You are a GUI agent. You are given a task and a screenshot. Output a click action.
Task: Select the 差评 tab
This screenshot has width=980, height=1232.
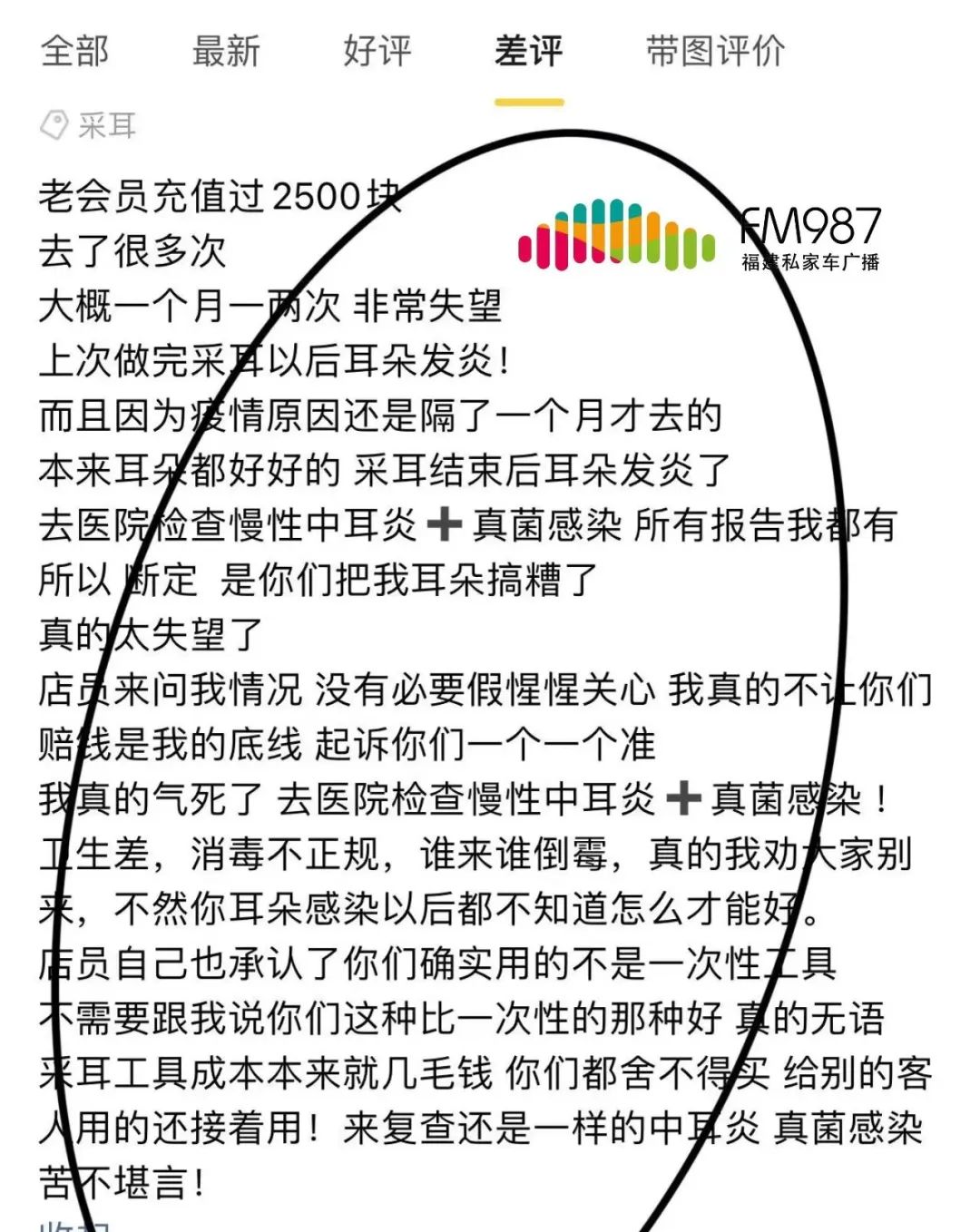coord(528,51)
